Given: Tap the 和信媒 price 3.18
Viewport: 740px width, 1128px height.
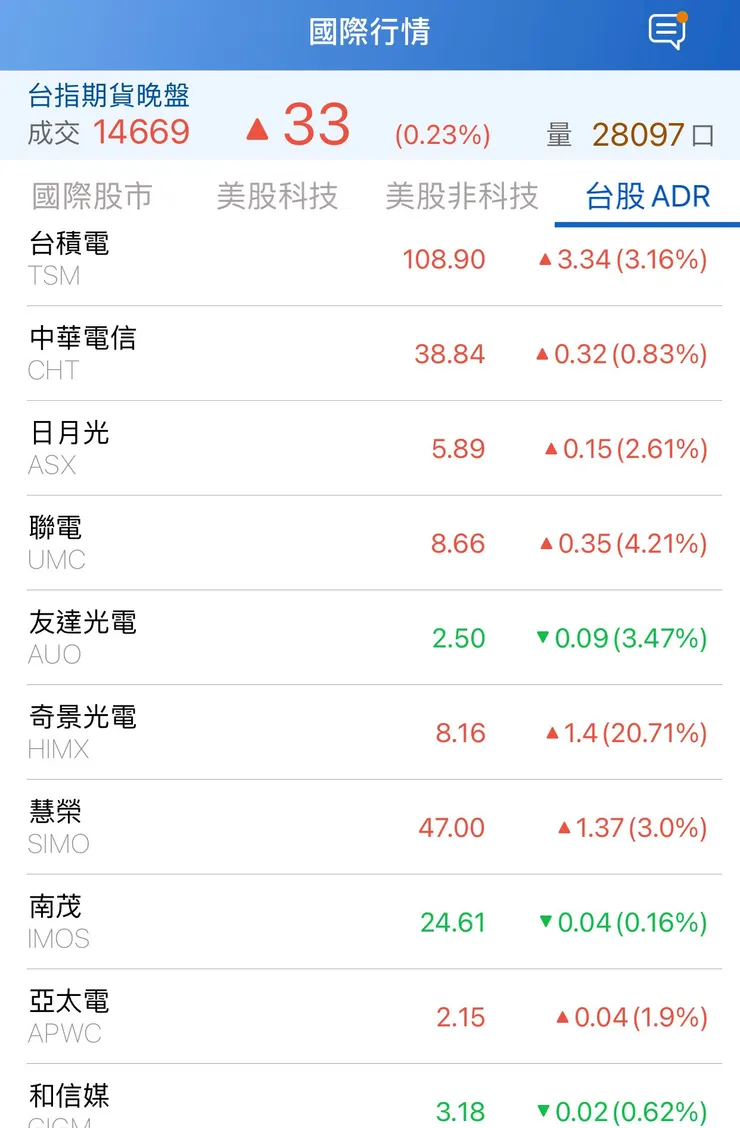Looking at the screenshot, I should pos(459,1111).
